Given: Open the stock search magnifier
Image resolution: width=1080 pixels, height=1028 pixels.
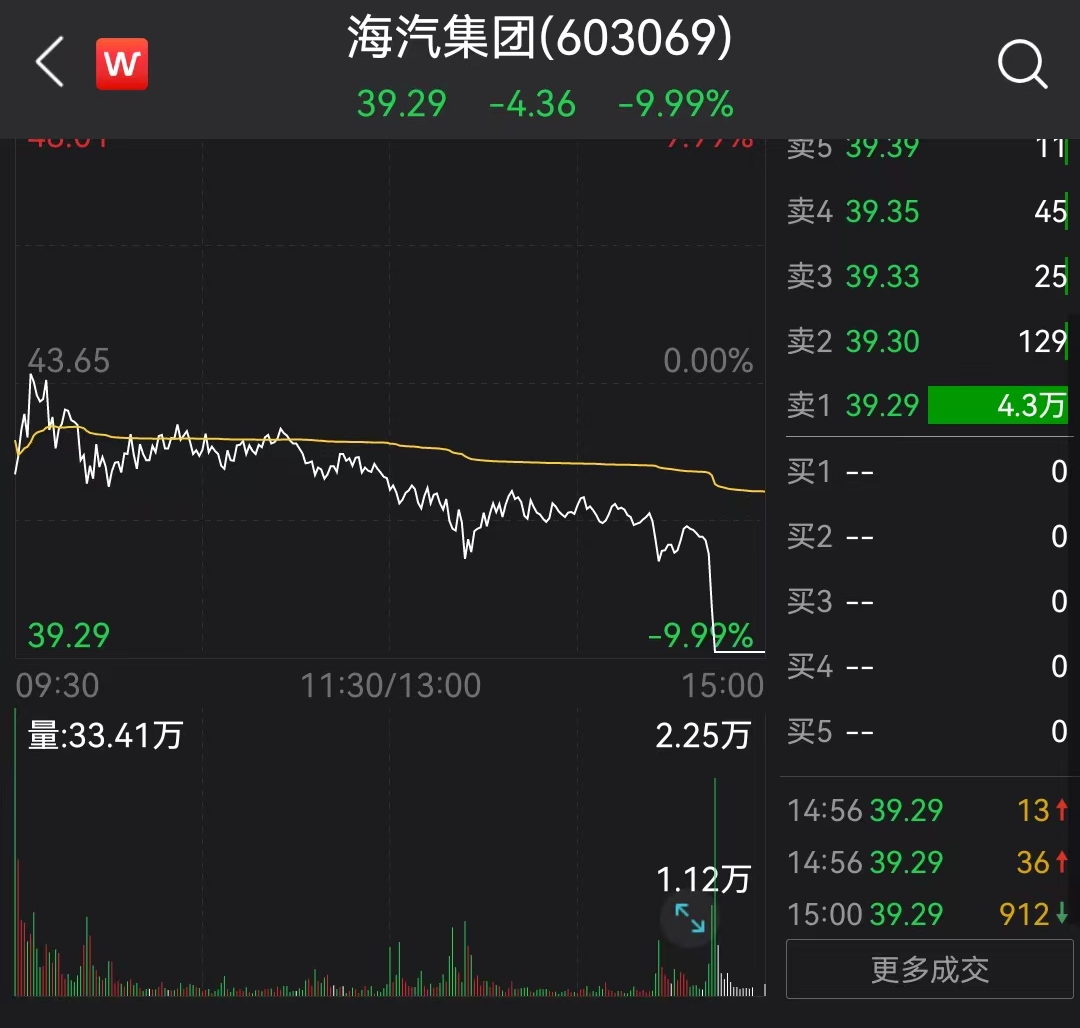Looking at the screenshot, I should coord(1022,65).
